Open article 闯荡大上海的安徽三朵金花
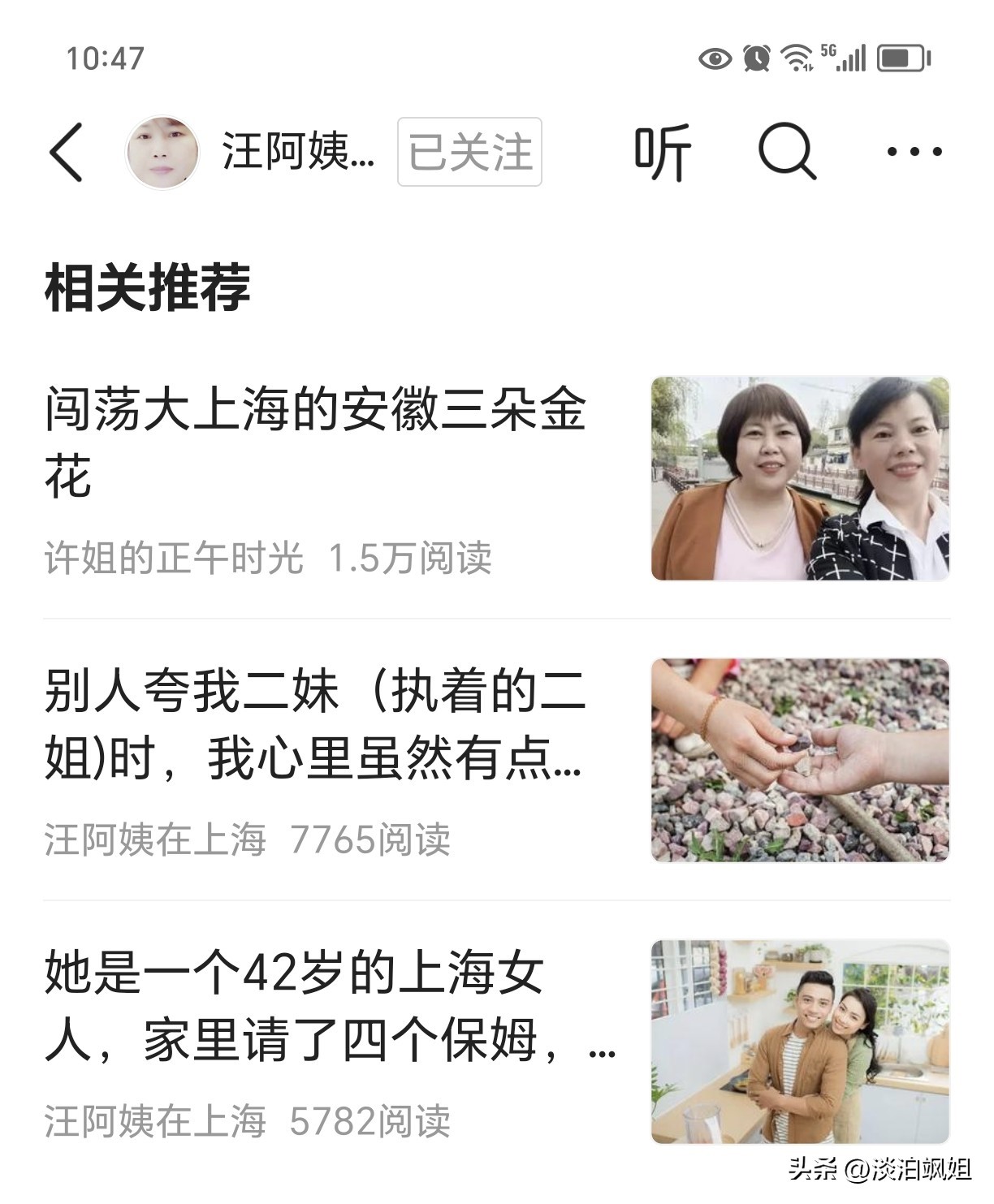This screenshot has height=1204, width=994. coord(315,442)
